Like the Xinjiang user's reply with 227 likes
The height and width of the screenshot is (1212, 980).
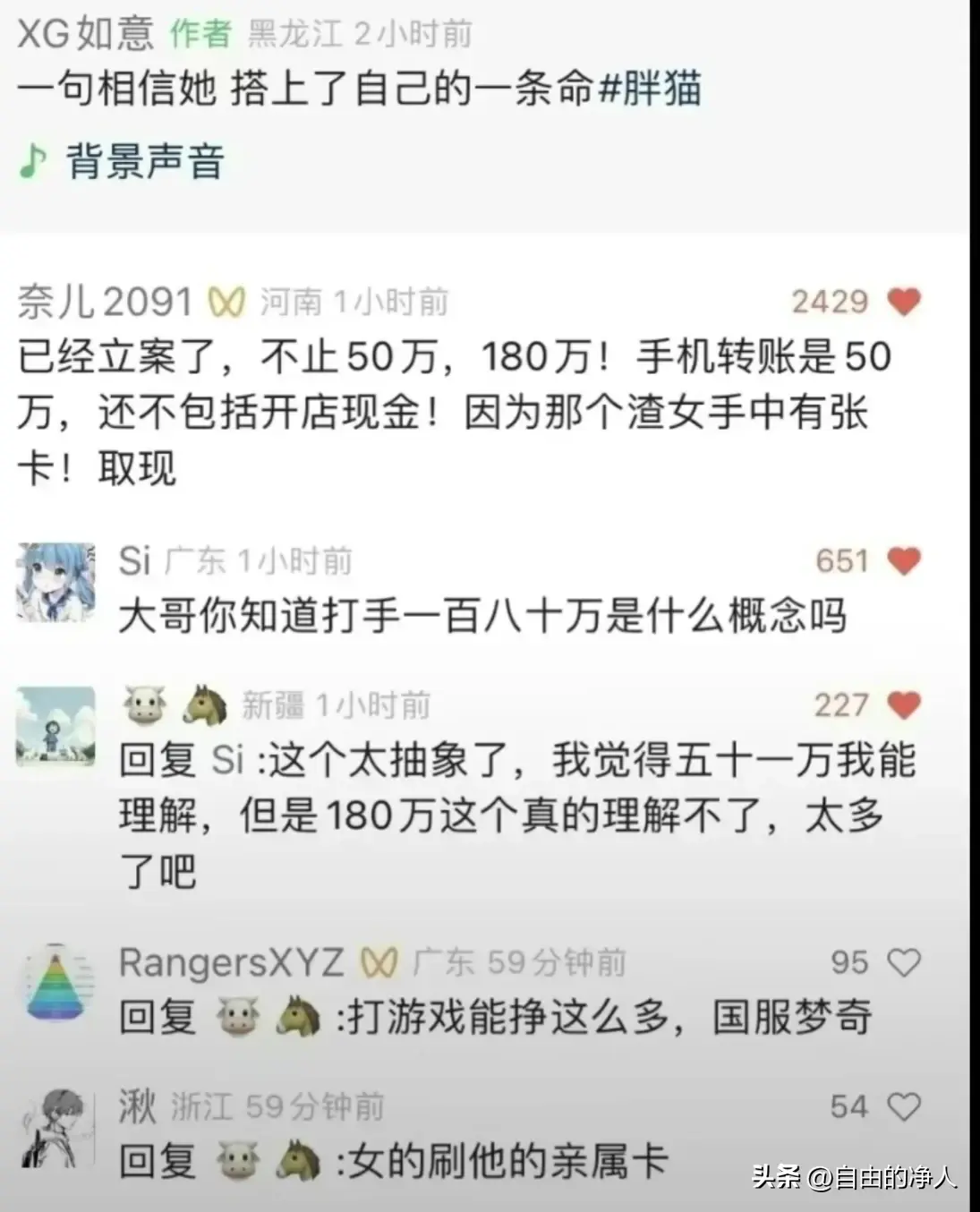pyautogui.click(x=904, y=705)
